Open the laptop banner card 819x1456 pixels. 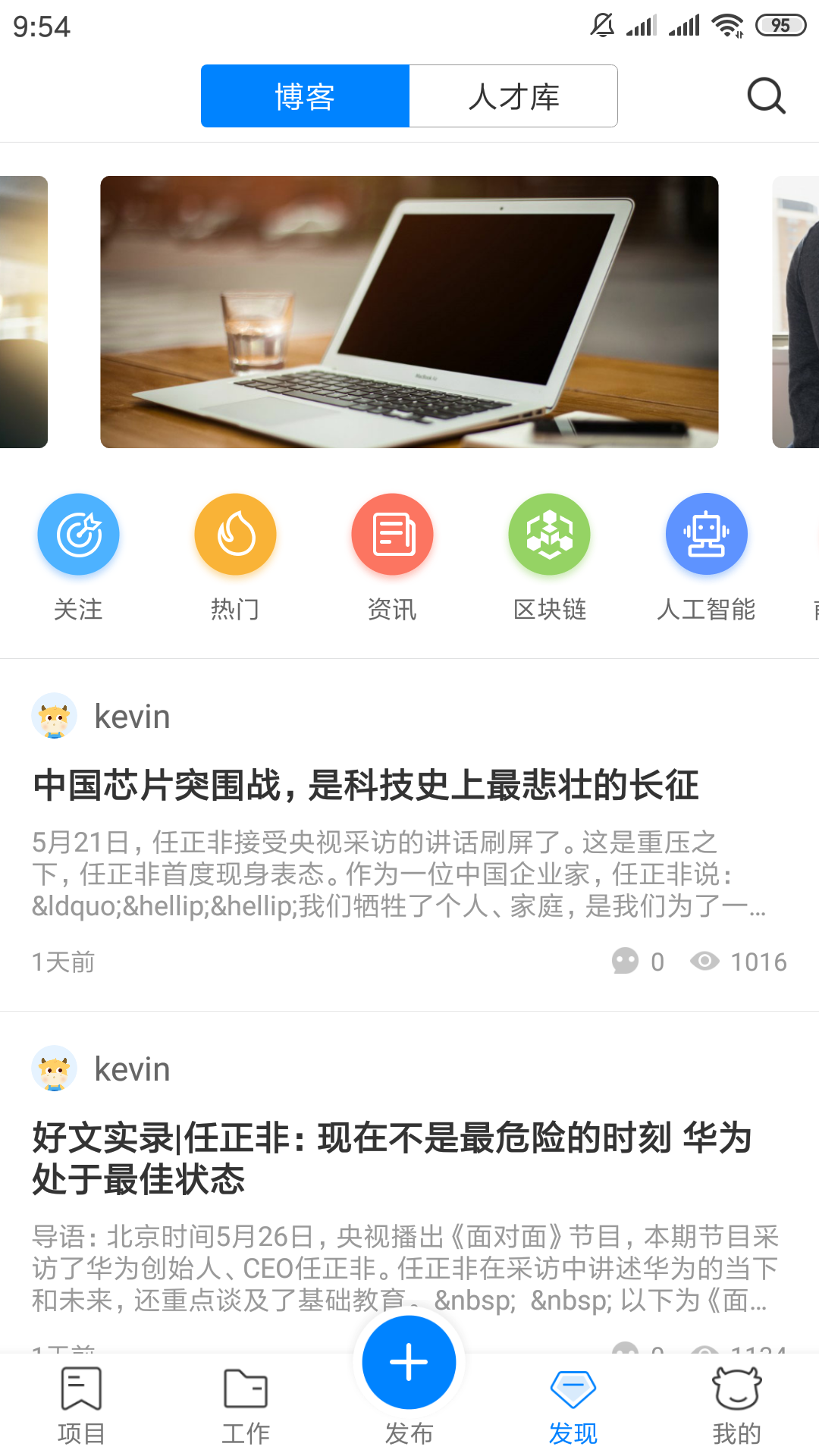pyautogui.click(x=409, y=312)
